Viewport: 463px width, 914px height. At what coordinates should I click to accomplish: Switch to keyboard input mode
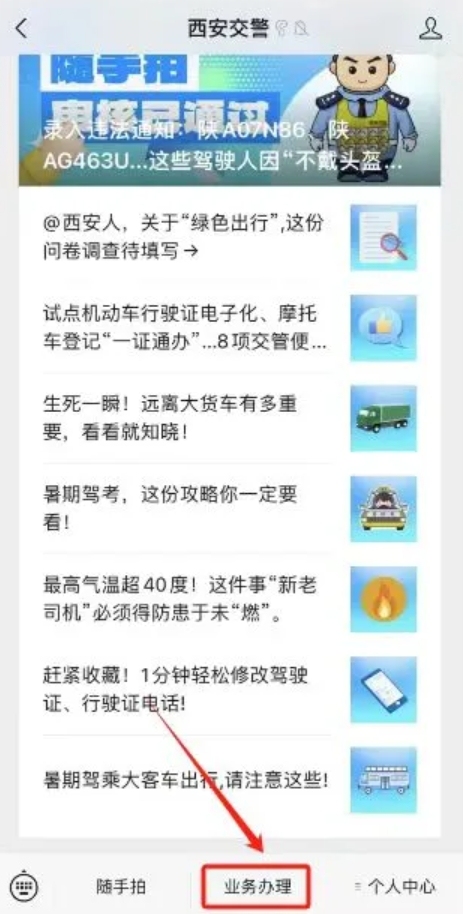click(24, 887)
